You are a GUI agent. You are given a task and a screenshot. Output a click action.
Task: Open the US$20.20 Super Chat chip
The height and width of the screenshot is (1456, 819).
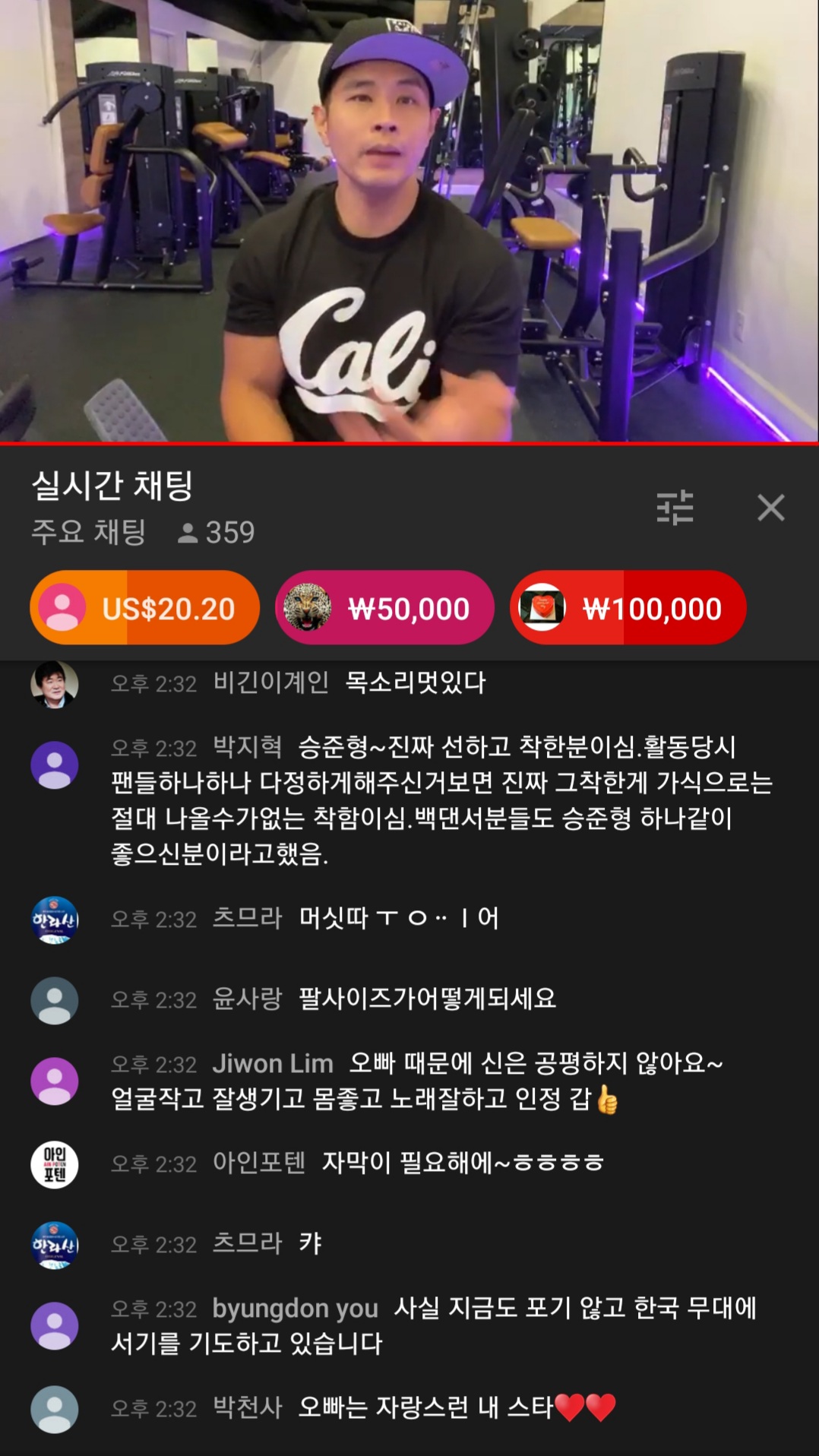click(145, 608)
